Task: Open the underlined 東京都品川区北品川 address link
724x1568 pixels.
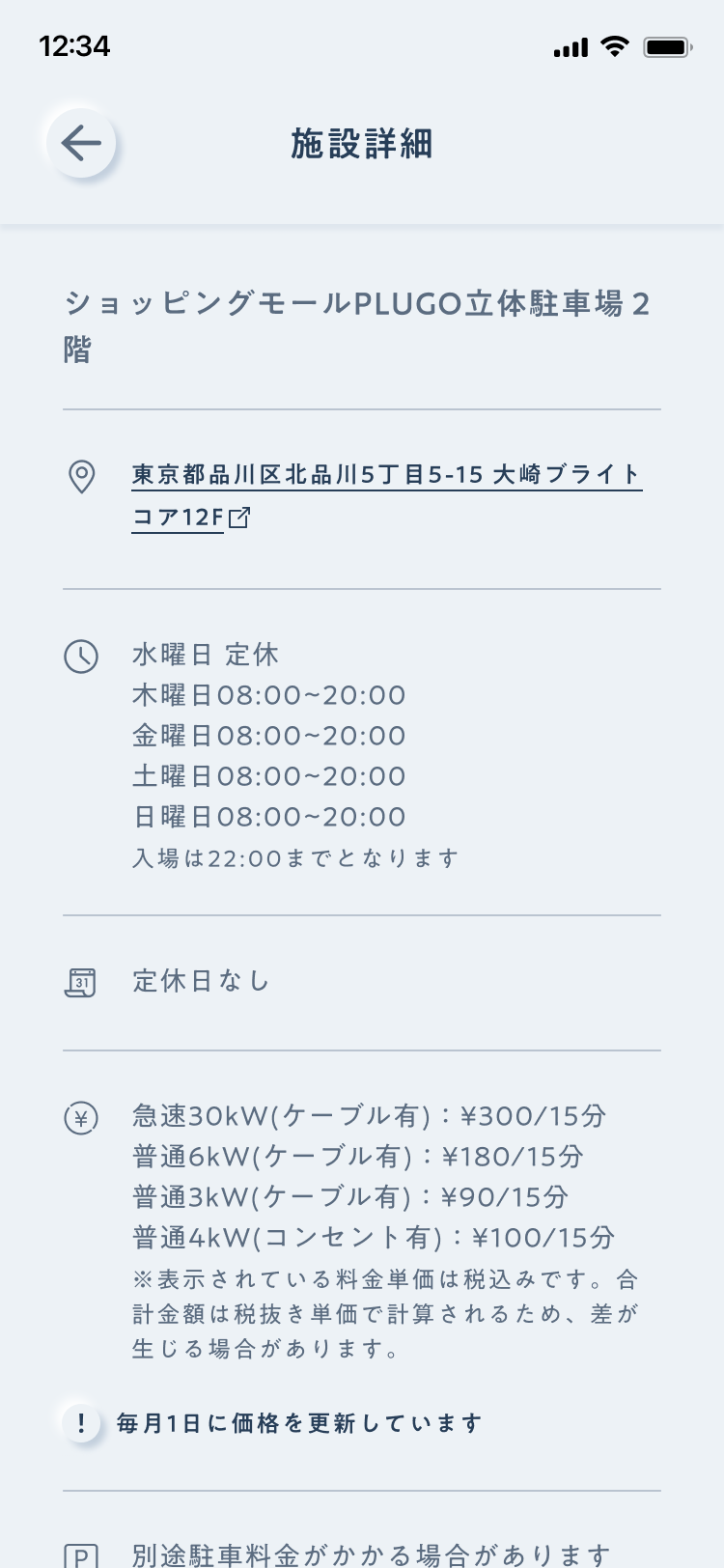Action: (386, 475)
